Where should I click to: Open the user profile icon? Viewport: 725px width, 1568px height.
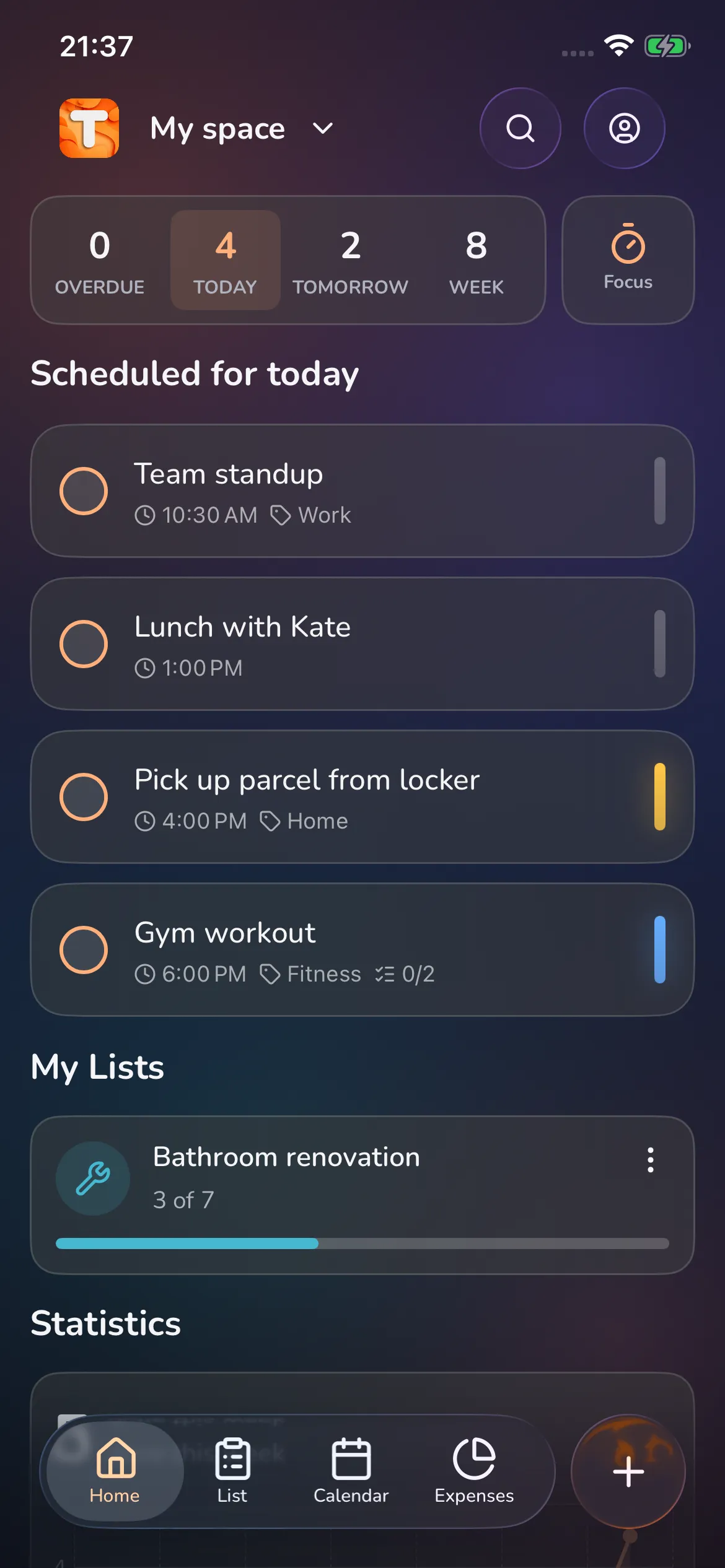(x=624, y=128)
